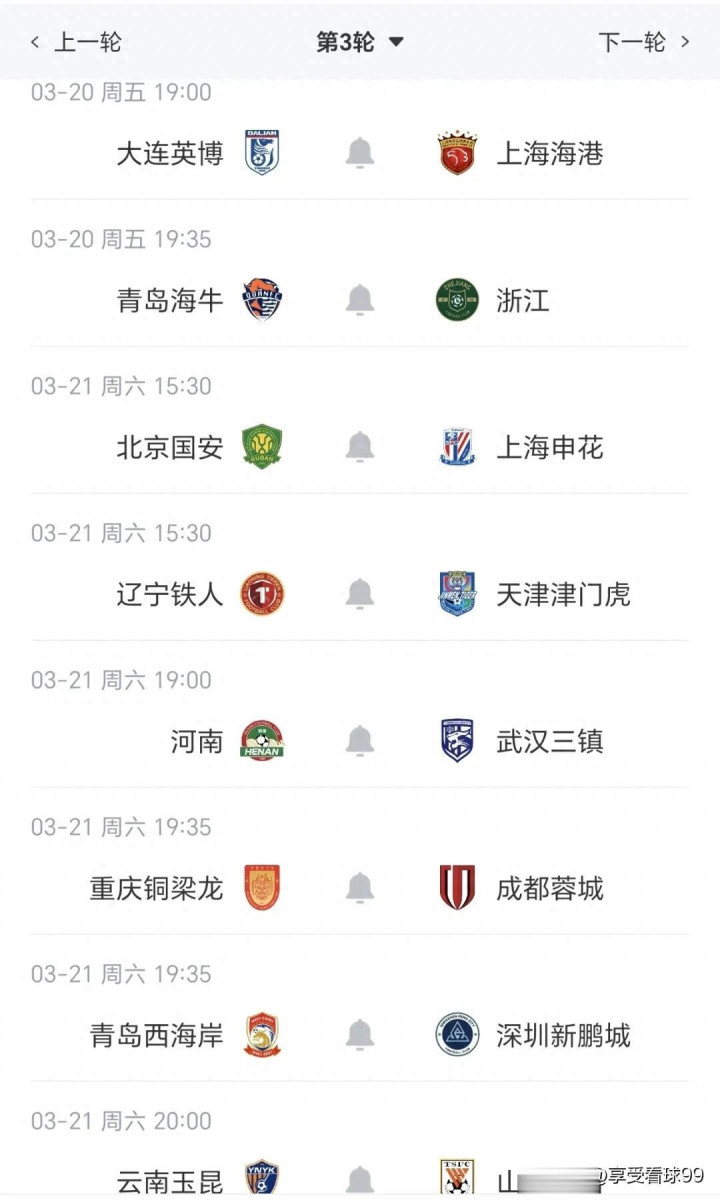720x1200 pixels.
Task: Enable bell for 重庆铜梁龙 vs 成都蓉城
Action: coord(360,888)
